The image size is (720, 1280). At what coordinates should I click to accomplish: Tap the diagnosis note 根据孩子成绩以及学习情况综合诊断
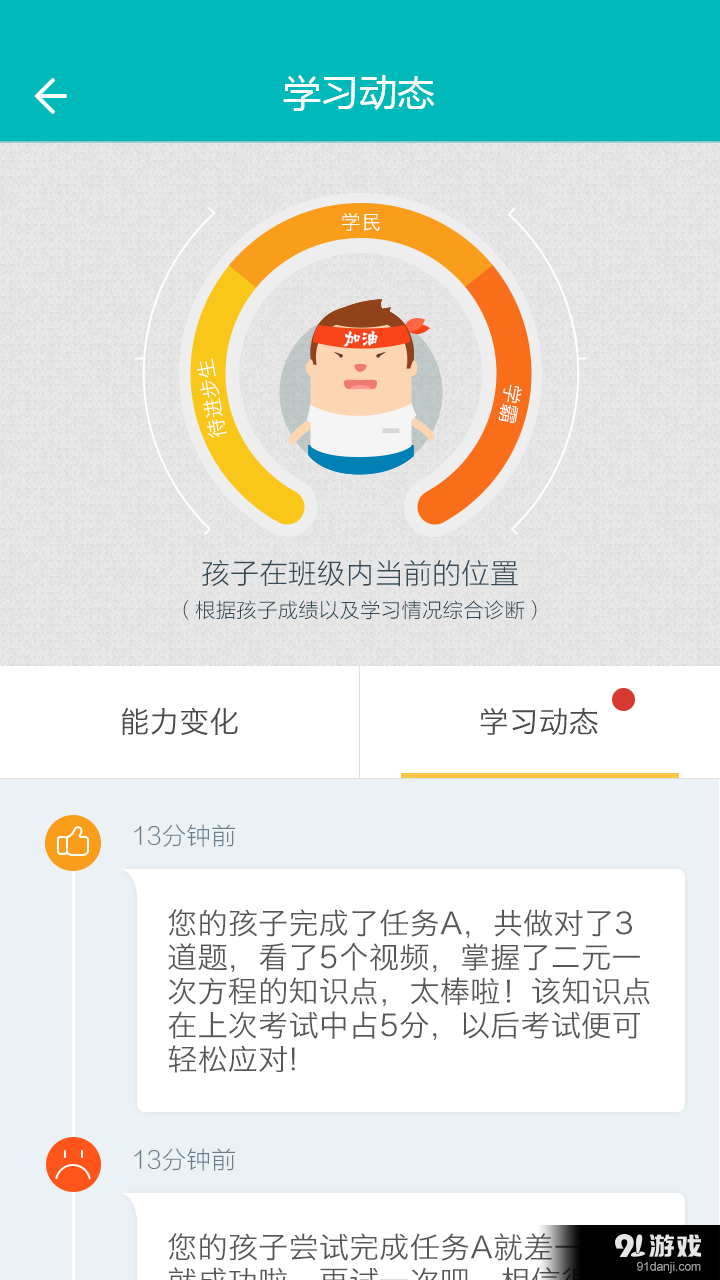[x=360, y=605]
